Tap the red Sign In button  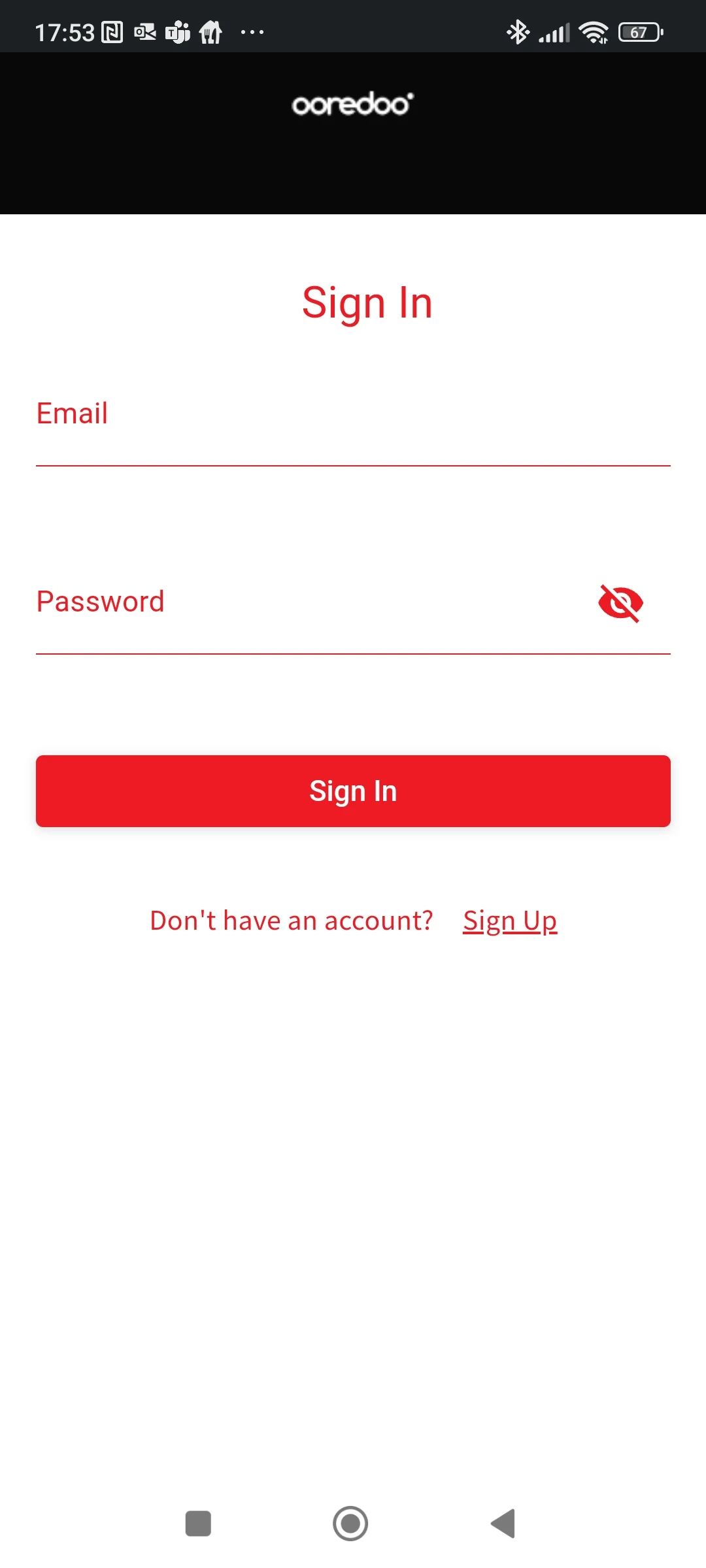coord(353,791)
